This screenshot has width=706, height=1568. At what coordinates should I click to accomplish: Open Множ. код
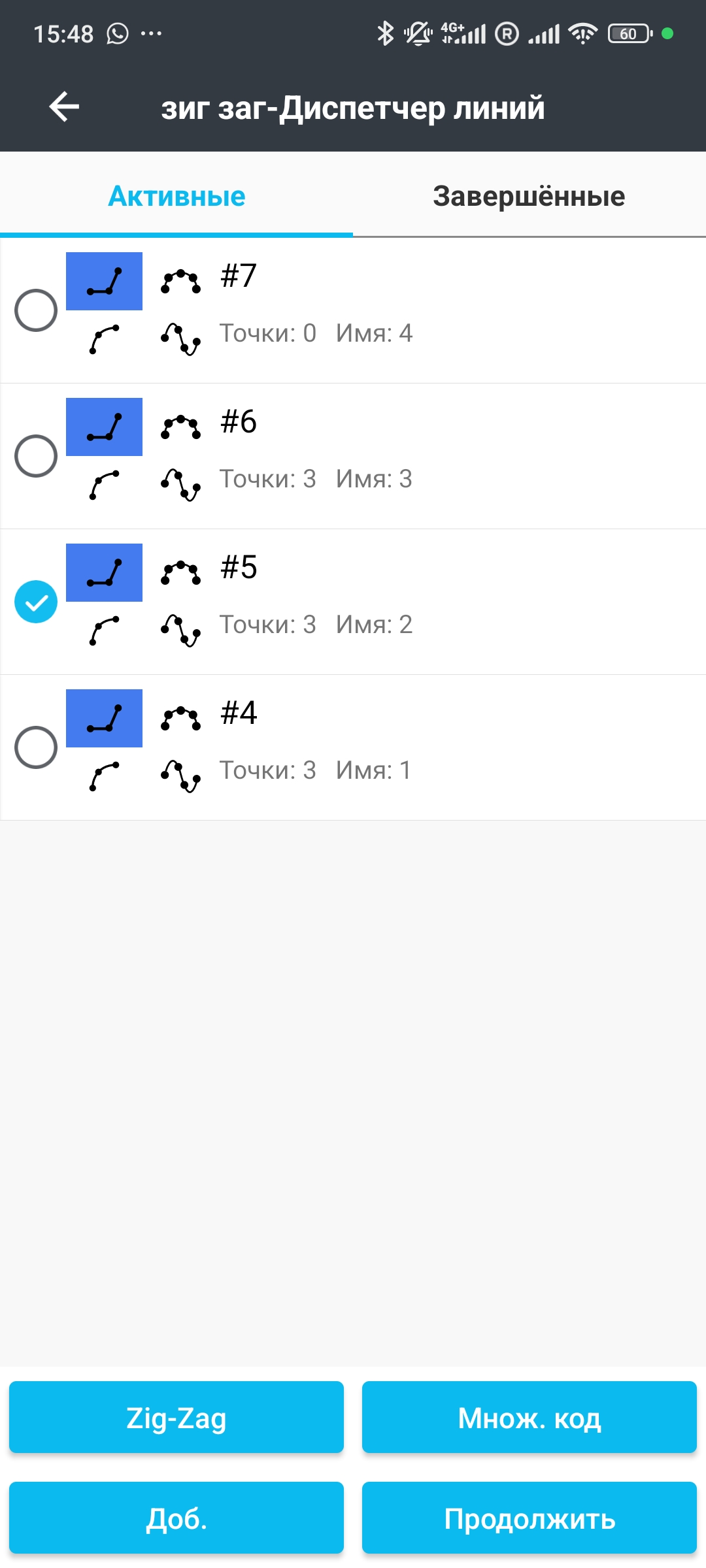(x=529, y=1418)
